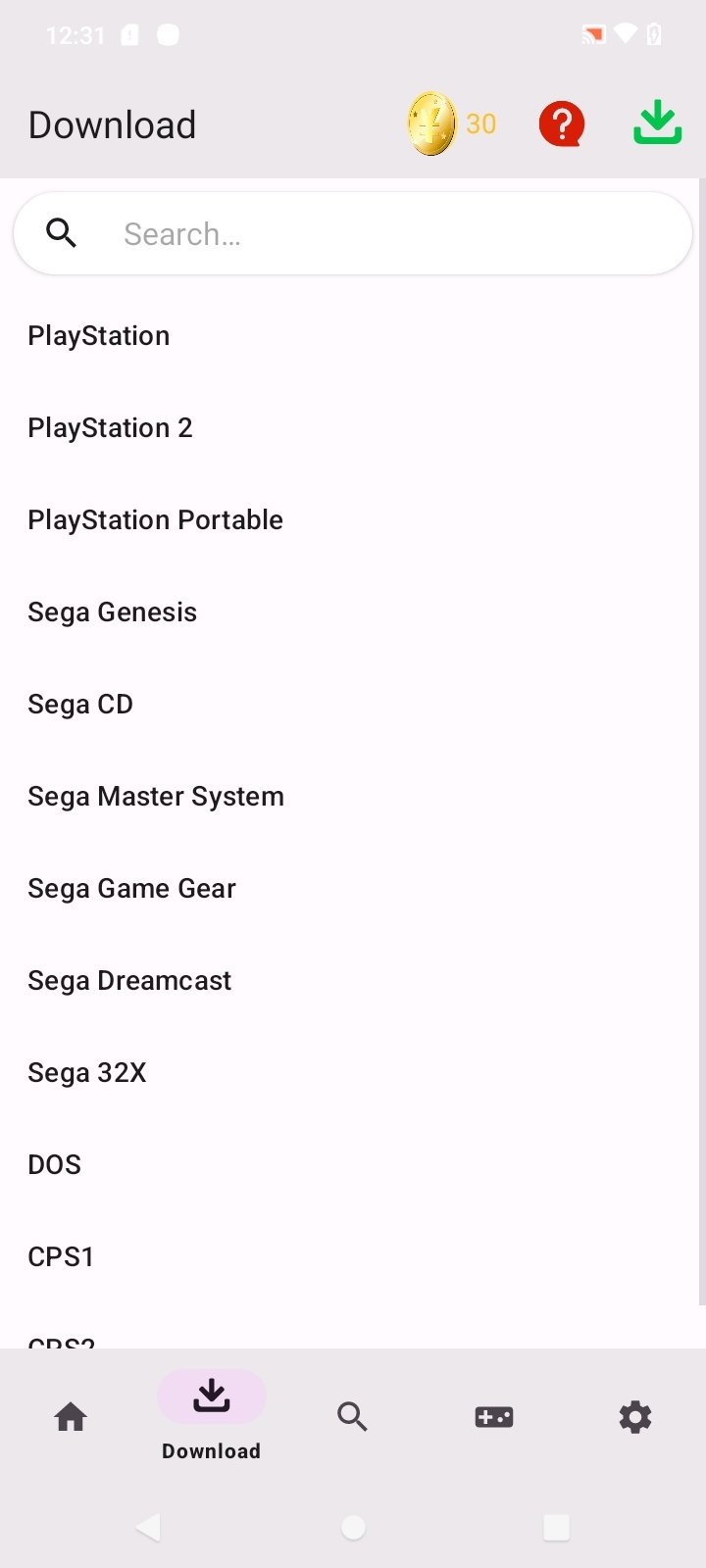Go back using the system back button
This screenshot has width=706, height=1568.
(148, 1527)
